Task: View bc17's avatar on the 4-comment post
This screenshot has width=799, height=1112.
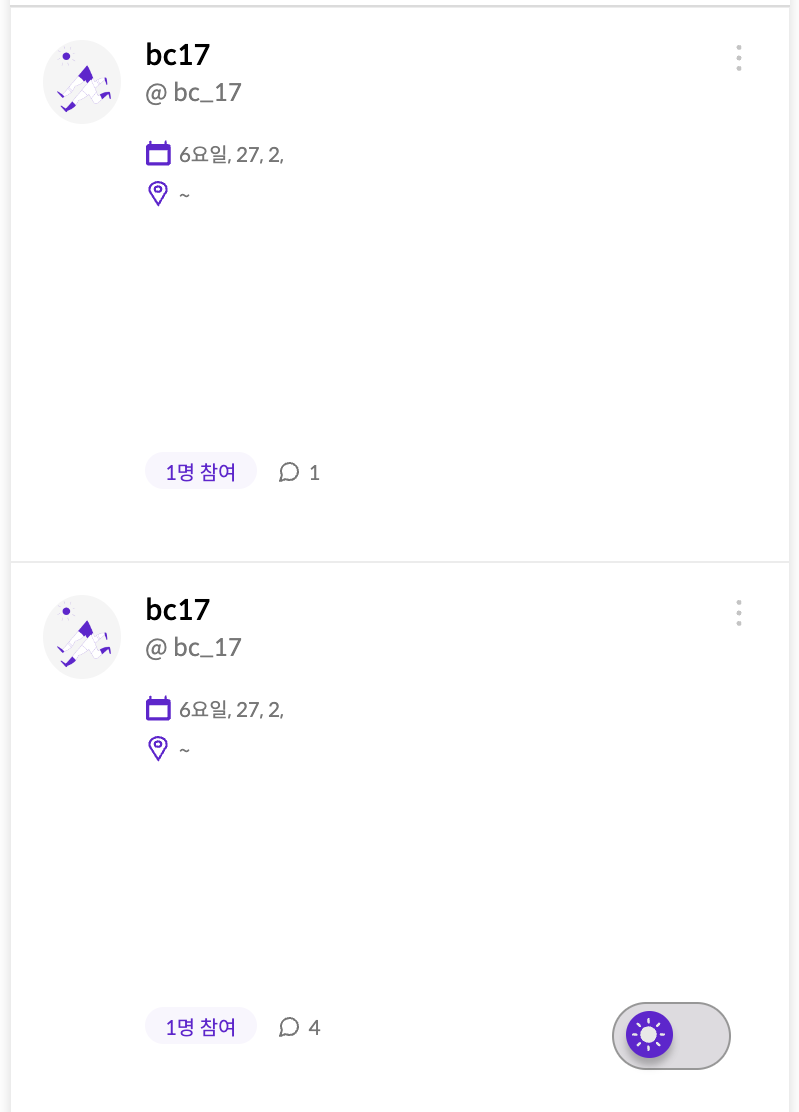Action: [82, 637]
